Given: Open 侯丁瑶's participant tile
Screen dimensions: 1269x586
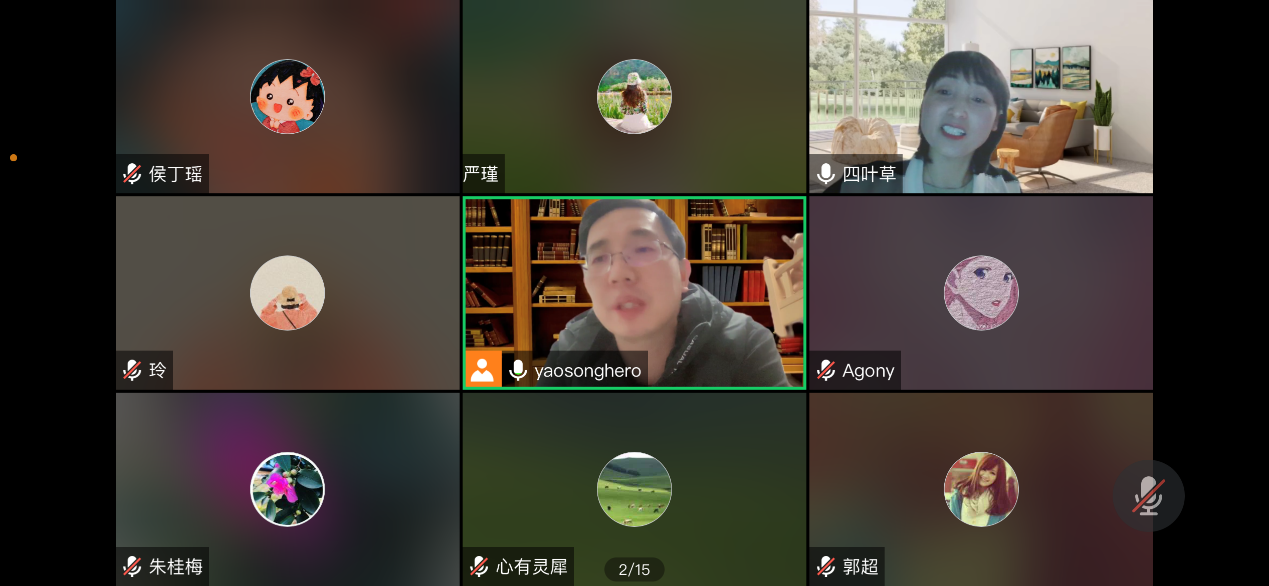Looking at the screenshot, I should coord(287,96).
